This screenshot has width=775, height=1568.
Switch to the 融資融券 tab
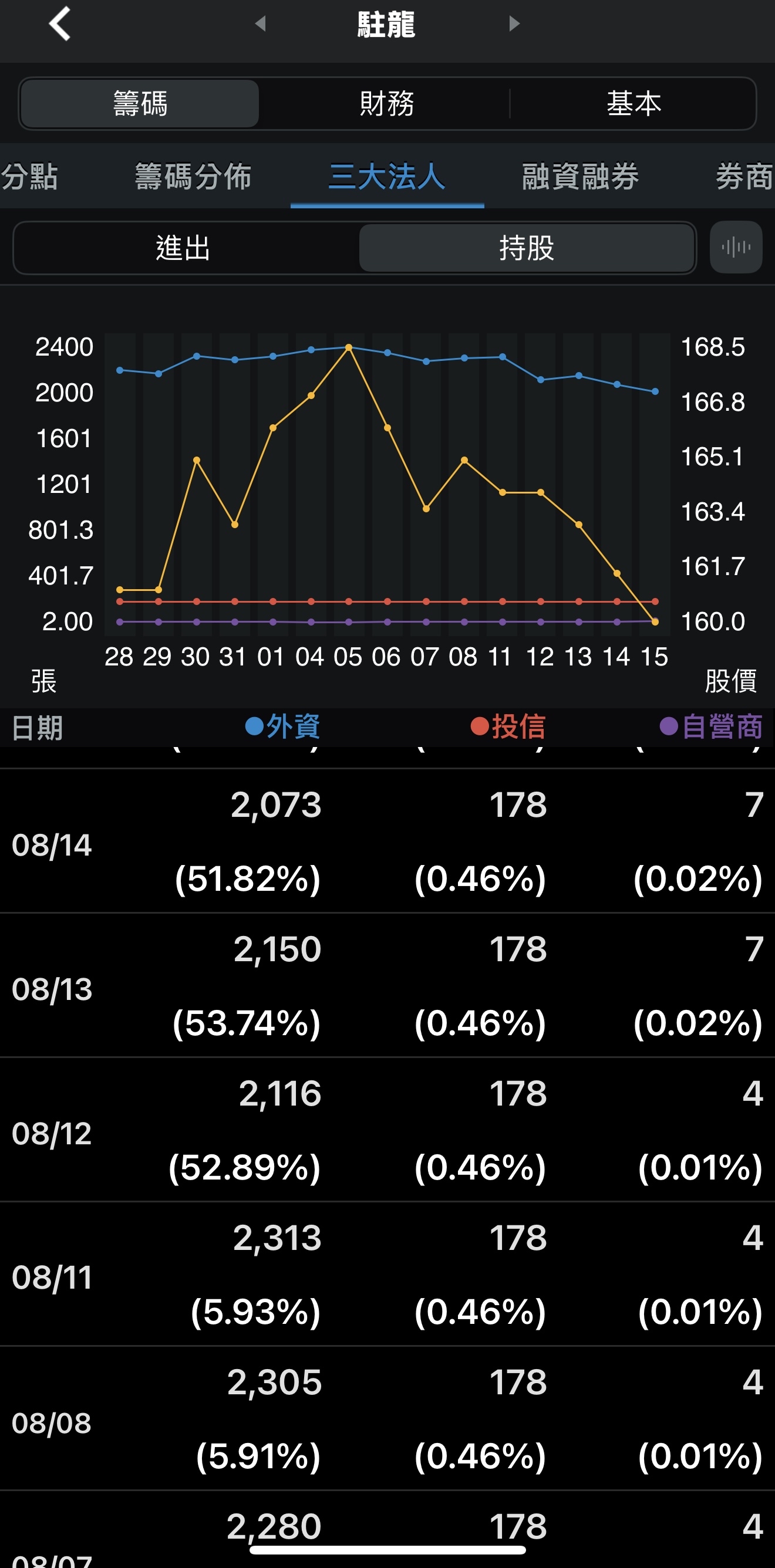[580, 177]
